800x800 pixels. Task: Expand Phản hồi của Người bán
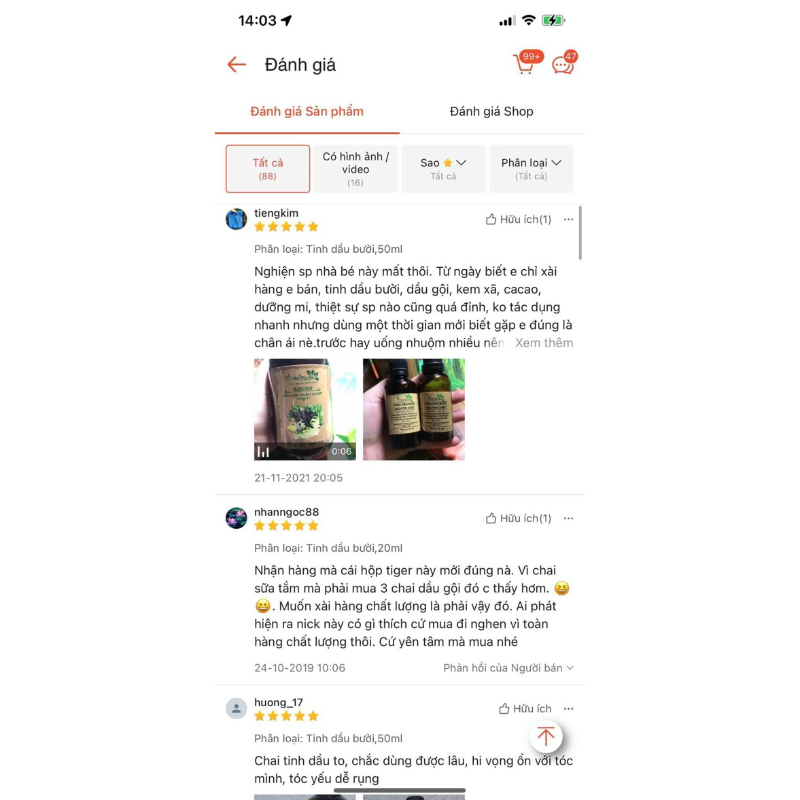509,667
